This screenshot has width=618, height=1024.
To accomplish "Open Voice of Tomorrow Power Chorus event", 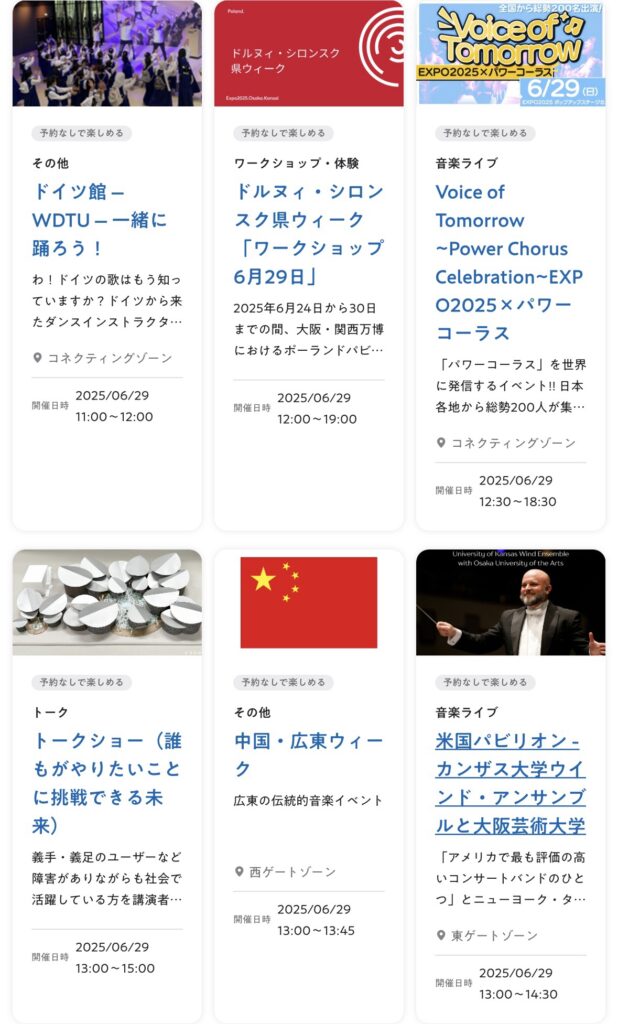I will click(x=509, y=262).
